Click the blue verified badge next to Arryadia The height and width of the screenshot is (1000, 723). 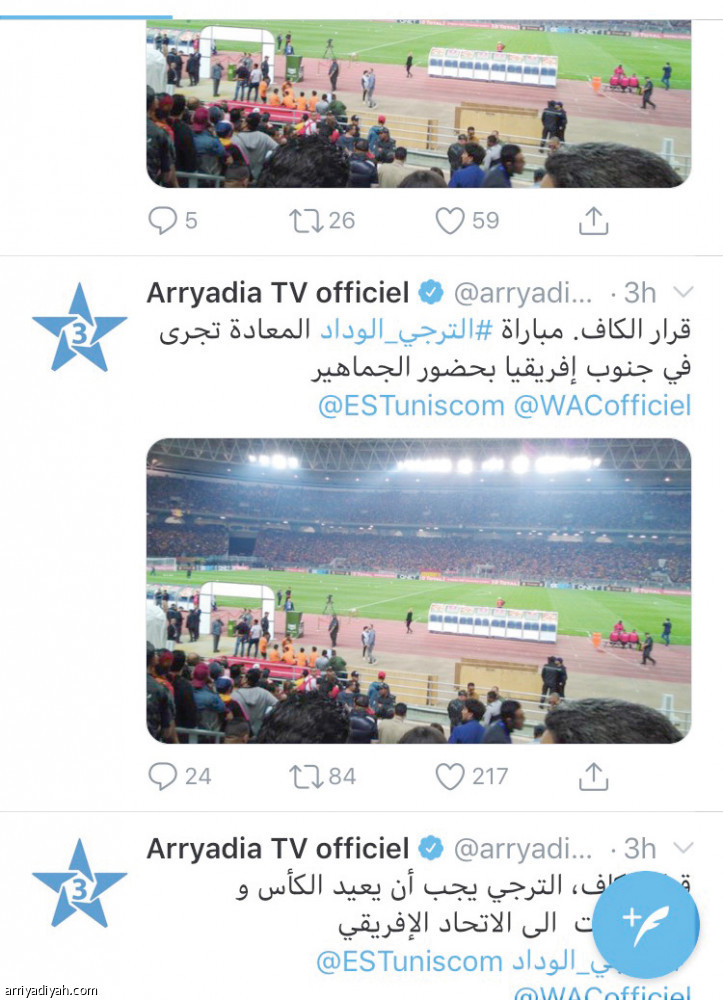pyautogui.click(x=431, y=293)
